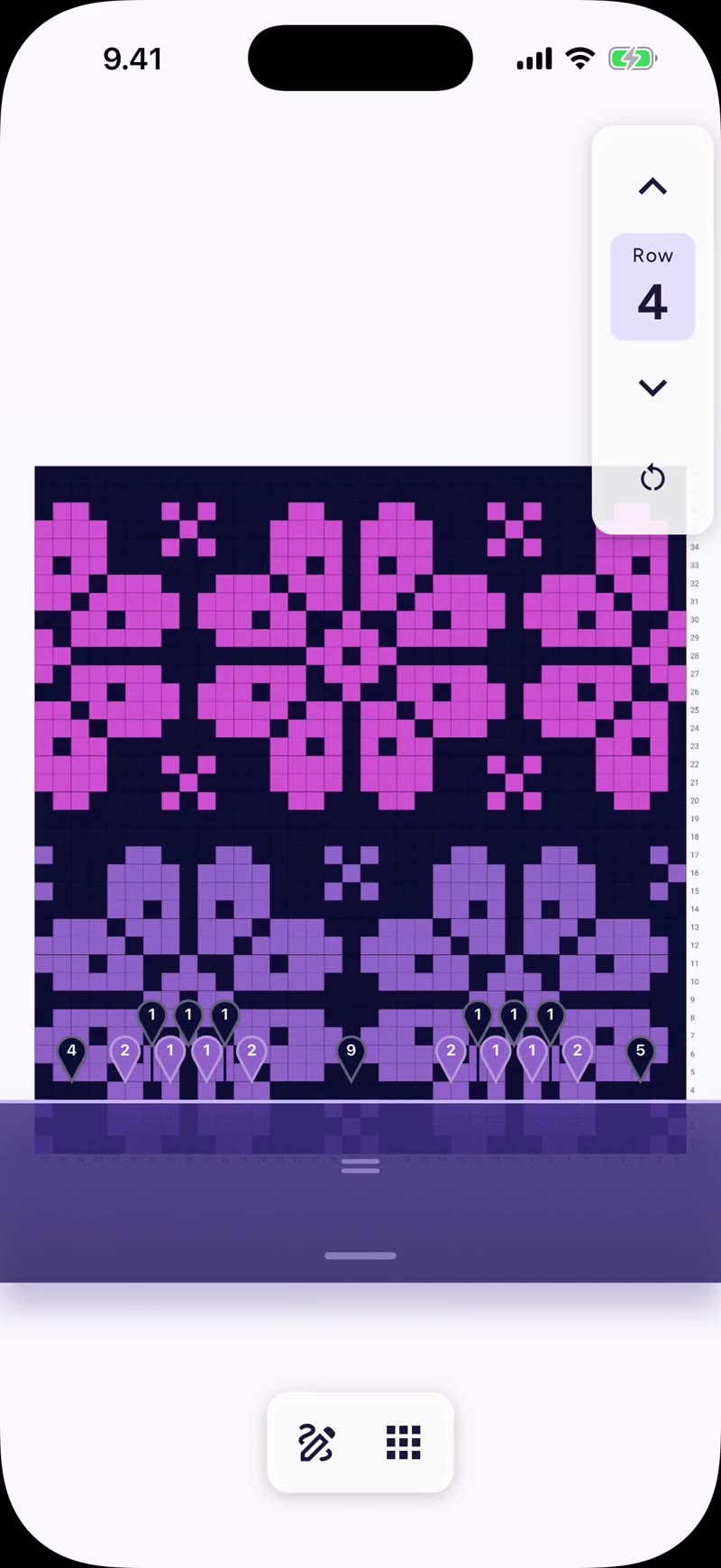Reset the row counter with the circular arrow
721x1568 pixels.
click(653, 477)
